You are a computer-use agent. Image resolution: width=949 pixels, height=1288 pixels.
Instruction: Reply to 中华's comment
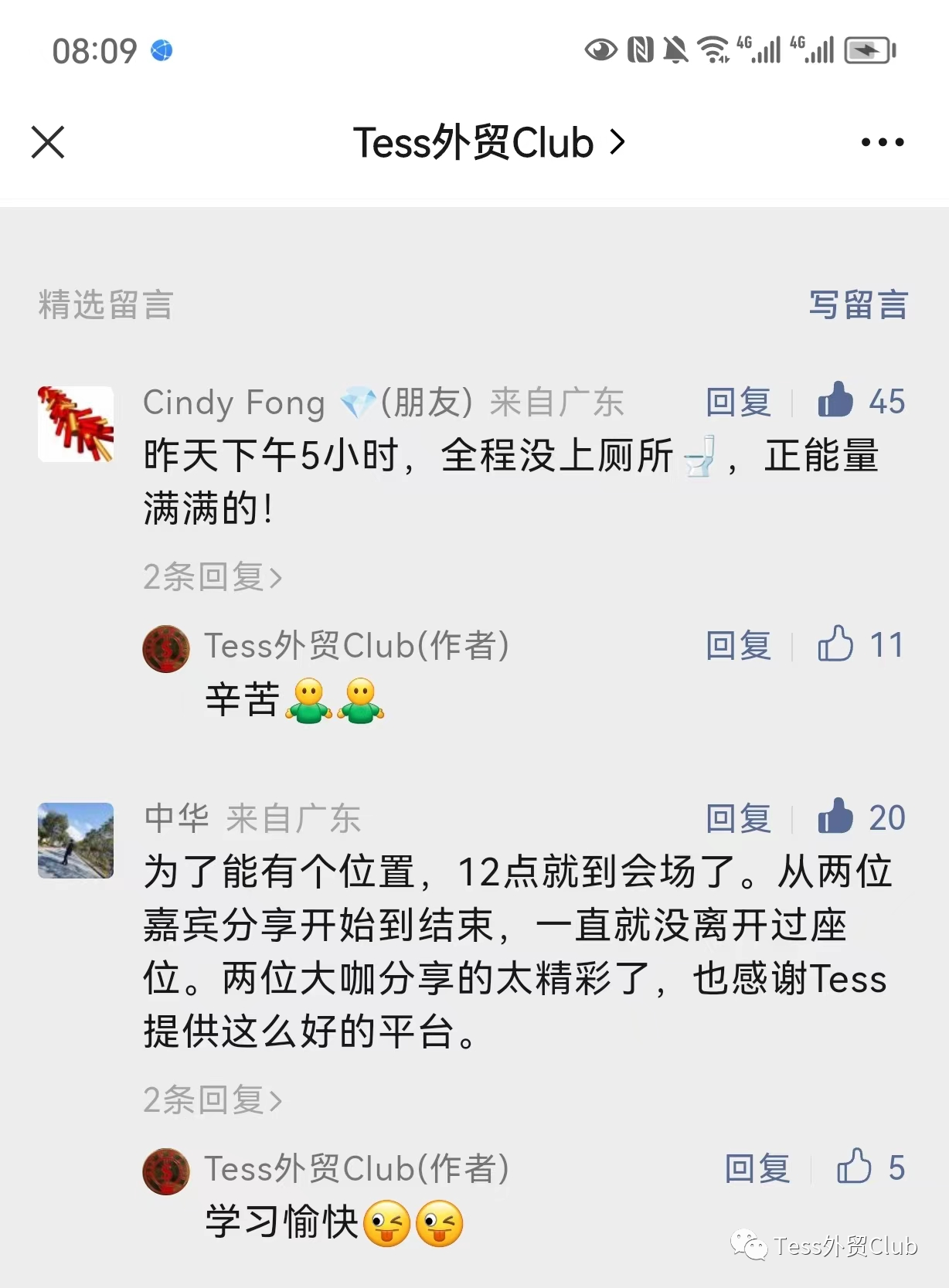pyautogui.click(x=738, y=818)
